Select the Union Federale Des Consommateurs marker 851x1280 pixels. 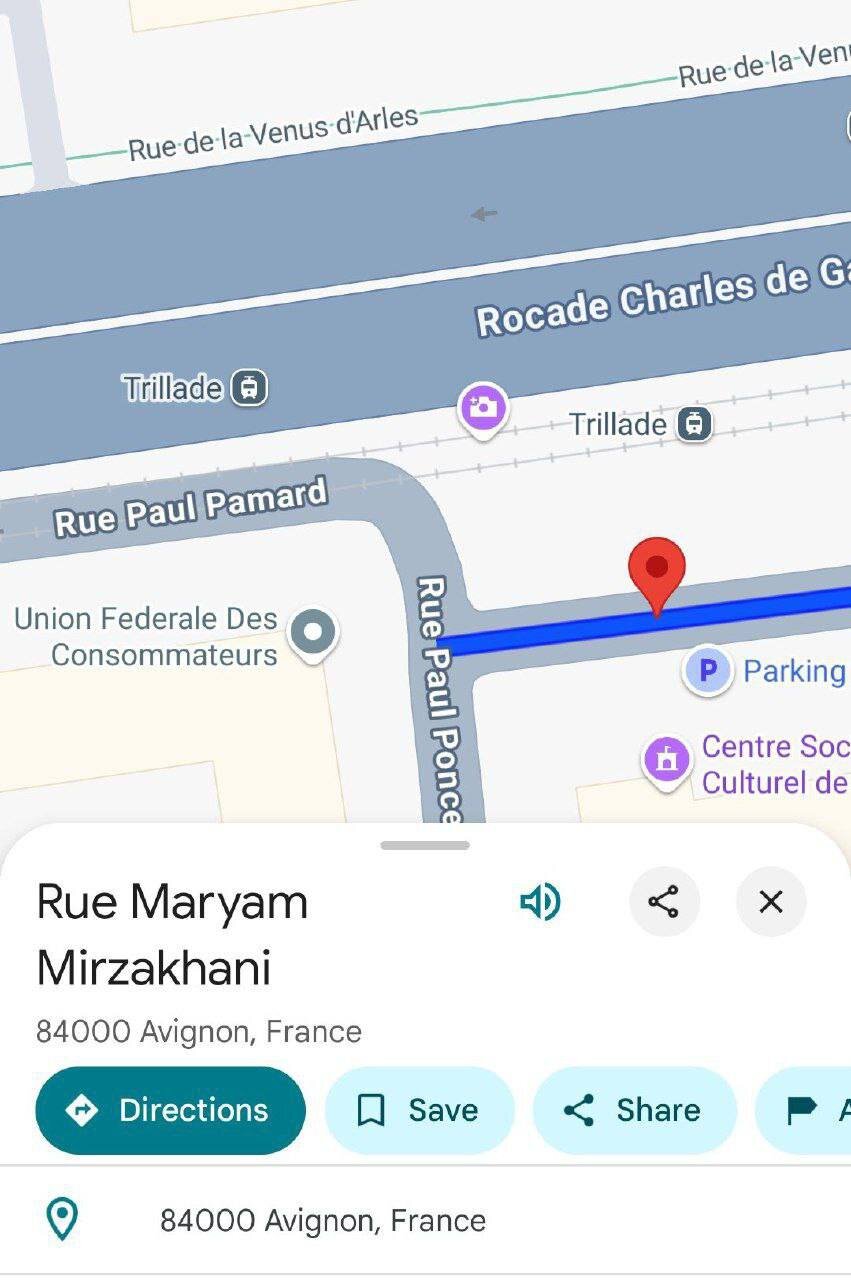click(x=314, y=632)
